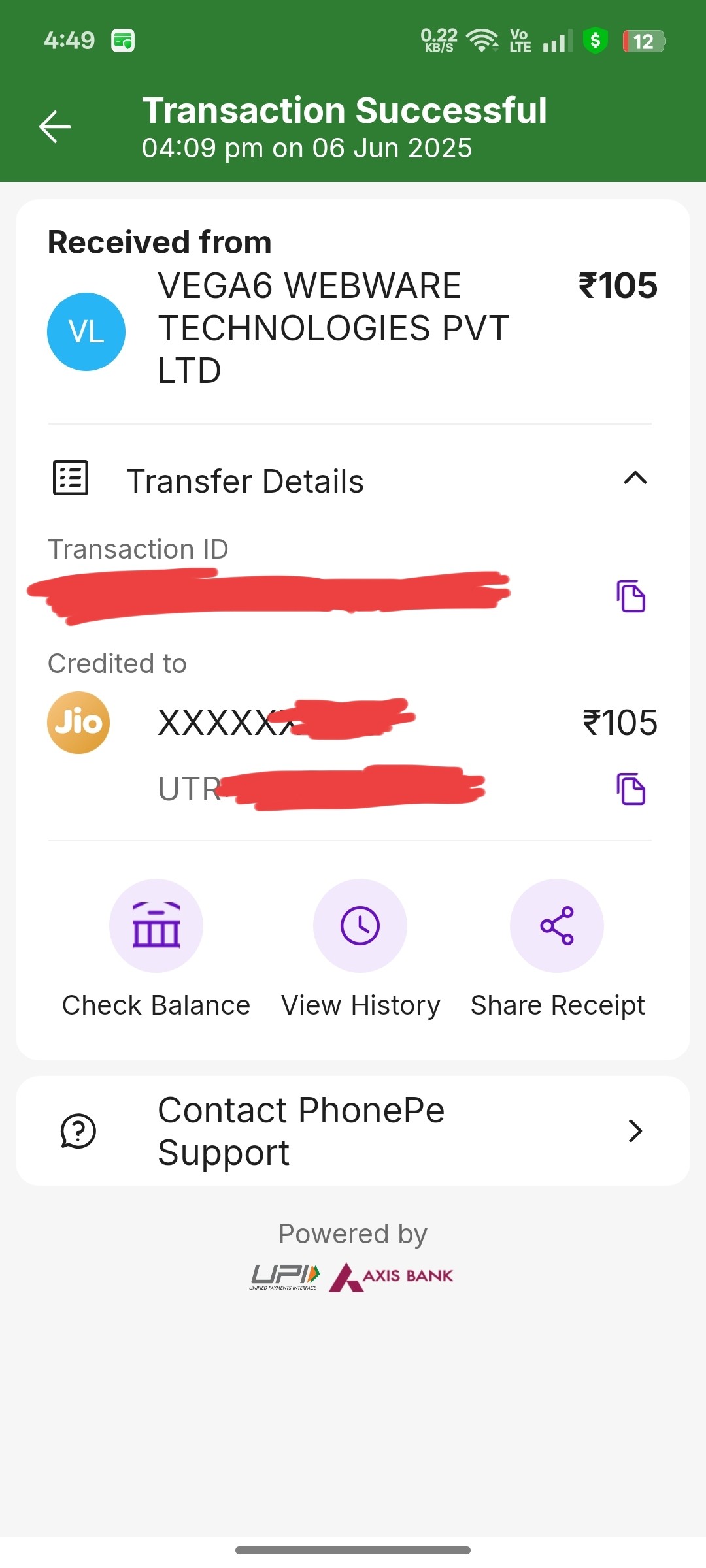Copy the UTR number
Image resolution: width=706 pixels, height=1568 pixels.
pos(631,789)
